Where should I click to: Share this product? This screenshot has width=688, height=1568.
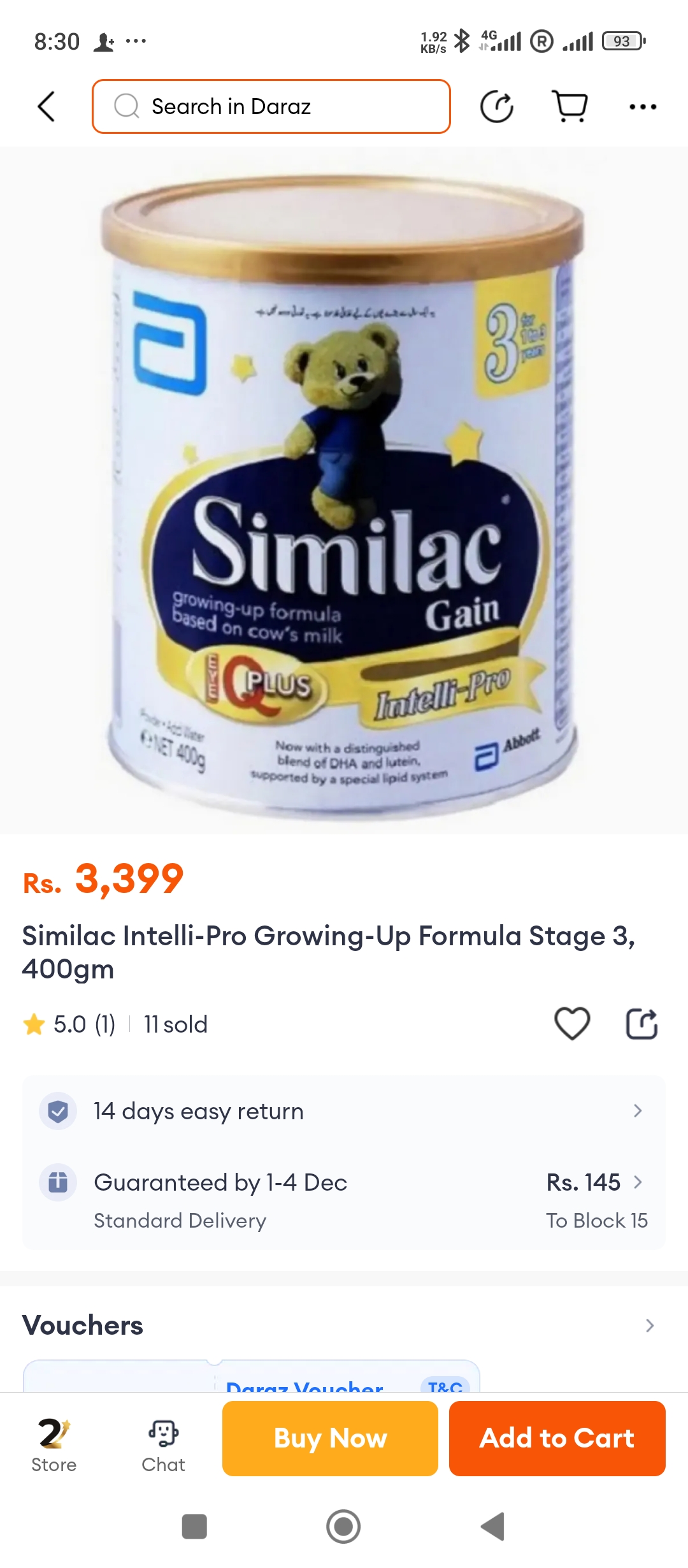[x=641, y=1024]
